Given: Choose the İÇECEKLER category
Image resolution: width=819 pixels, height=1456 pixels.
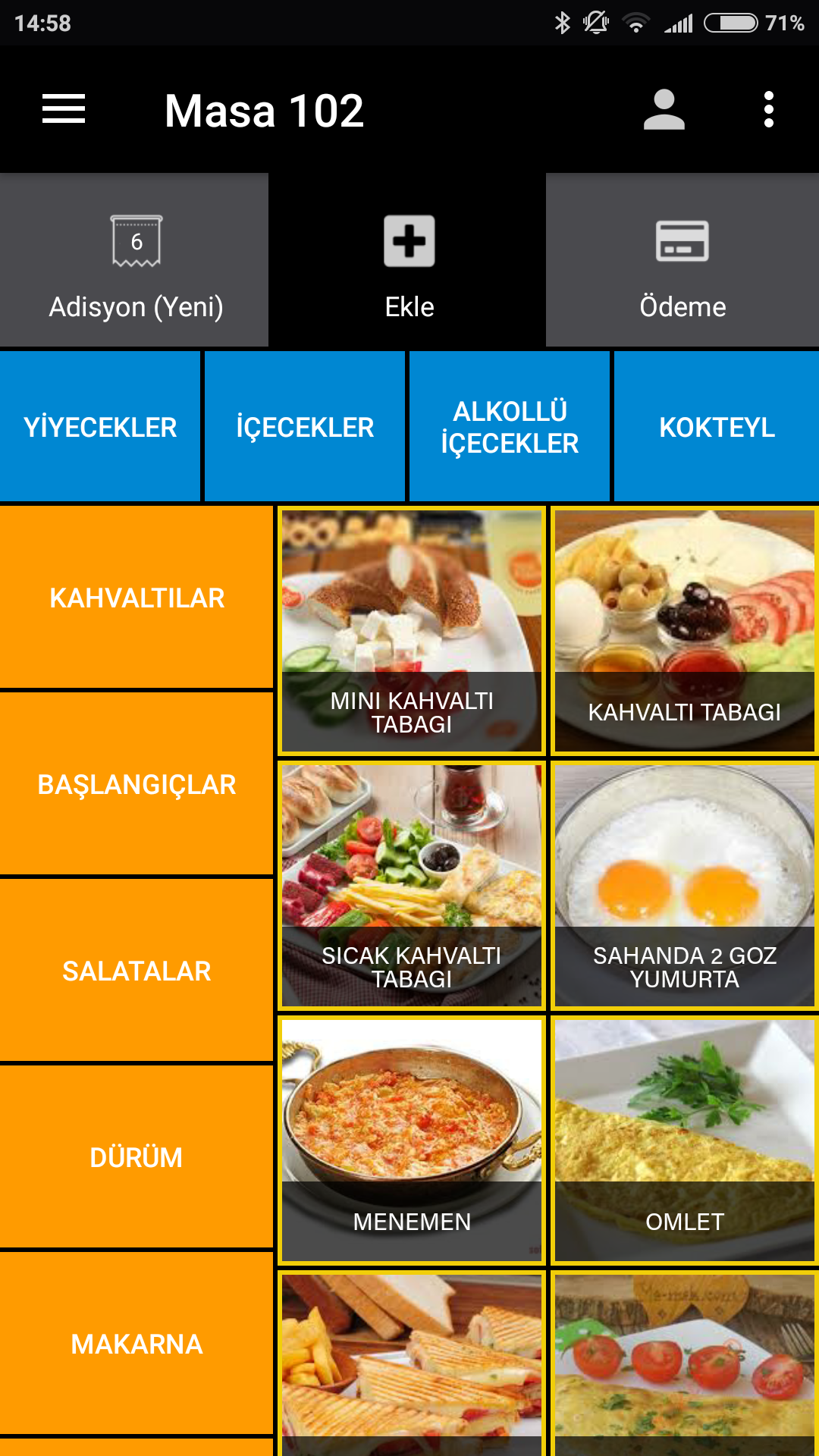Looking at the screenshot, I should tap(305, 426).
